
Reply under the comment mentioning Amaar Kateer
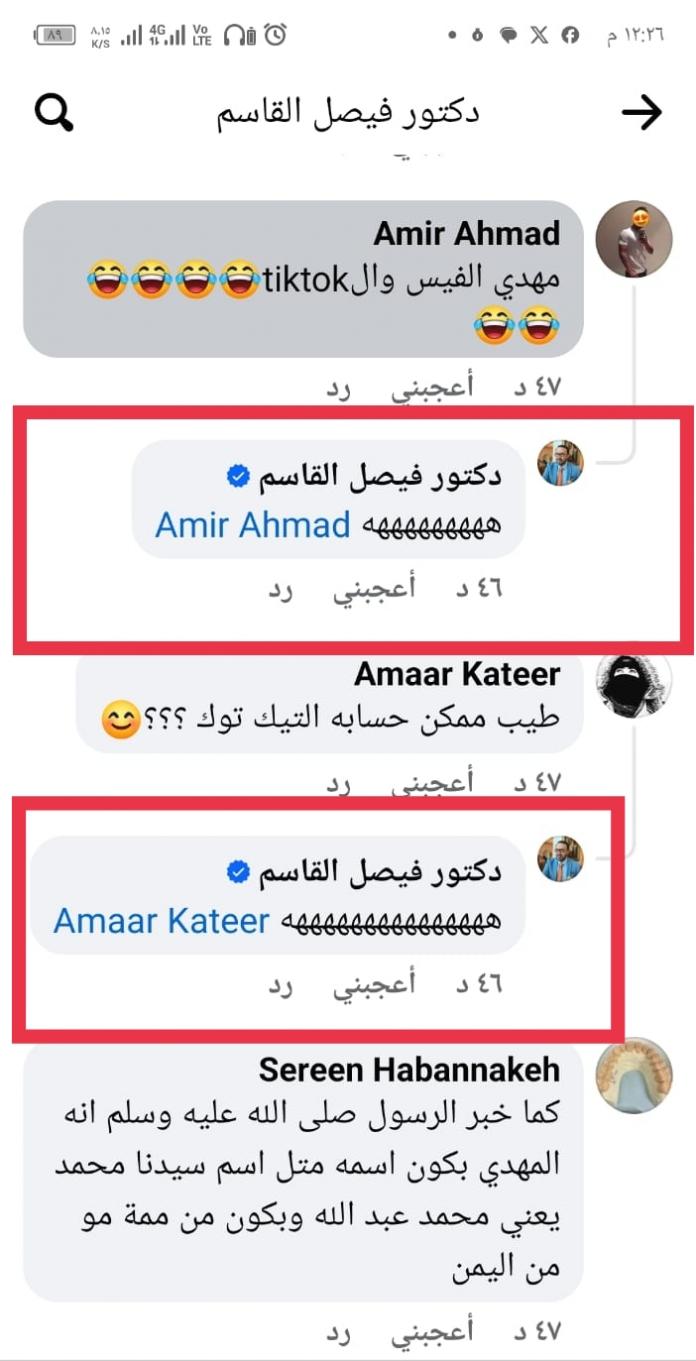click(x=281, y=985)
